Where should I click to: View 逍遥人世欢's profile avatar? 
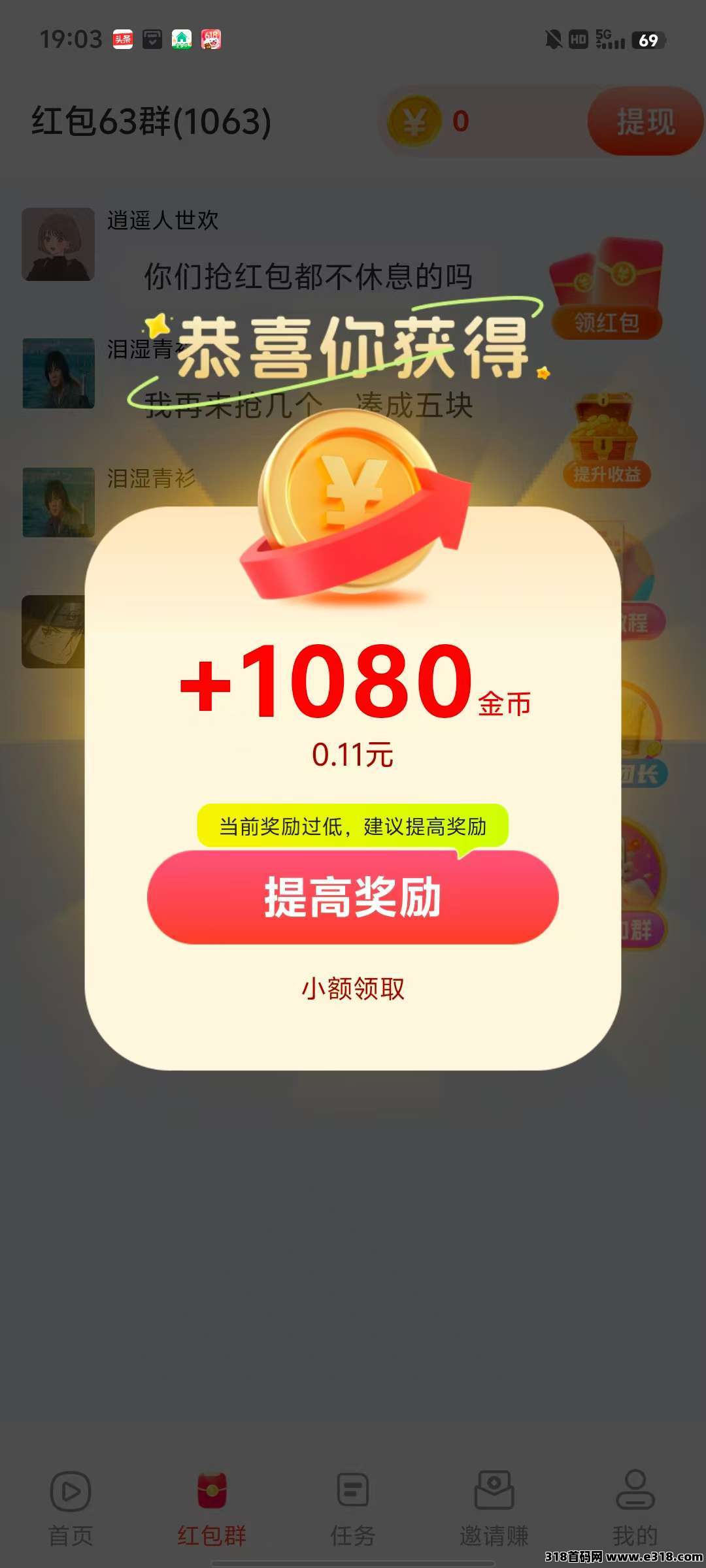click(x=58, y=244)
